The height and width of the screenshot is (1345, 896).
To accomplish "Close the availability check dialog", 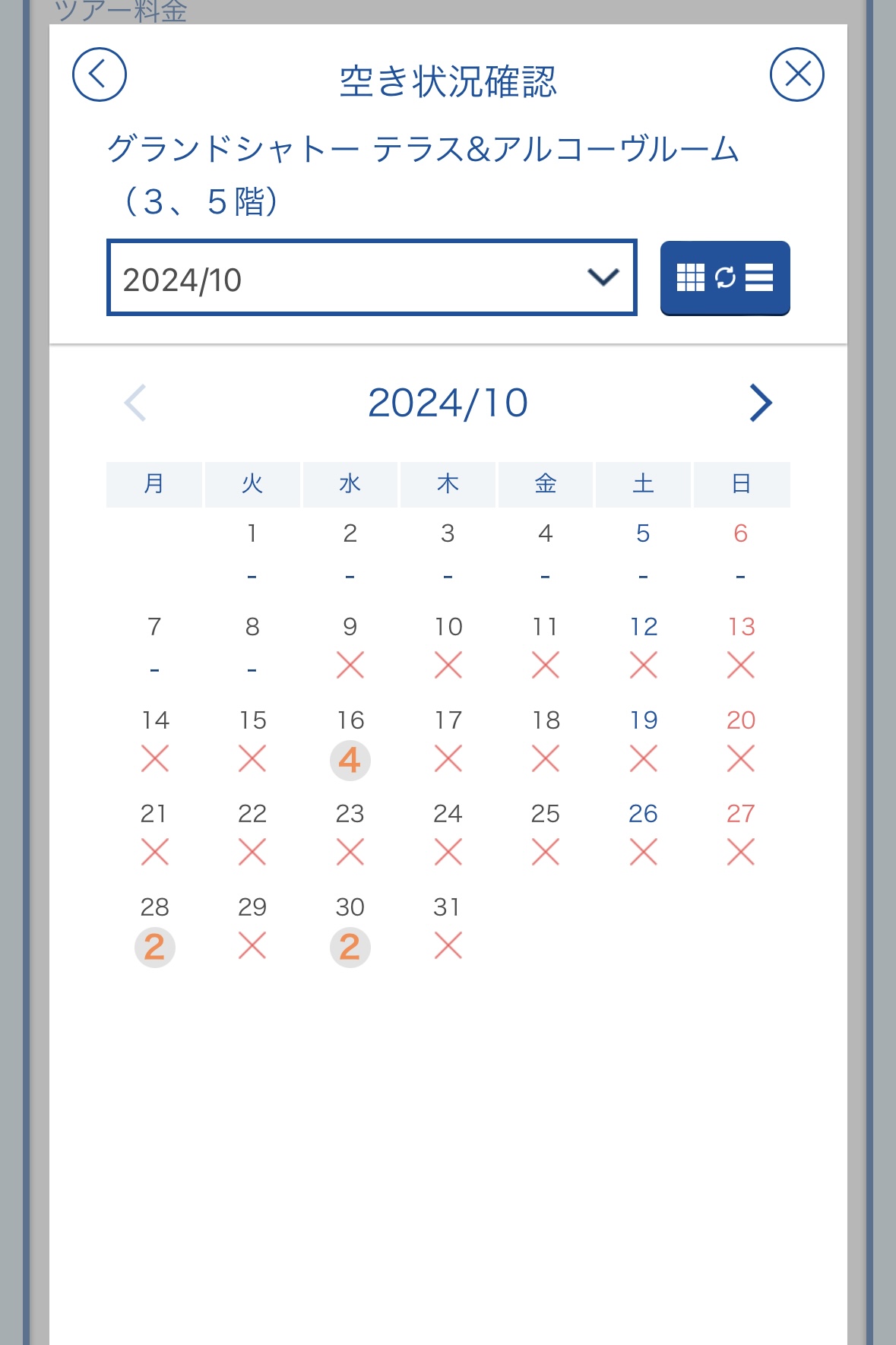I will pos(796,74).
